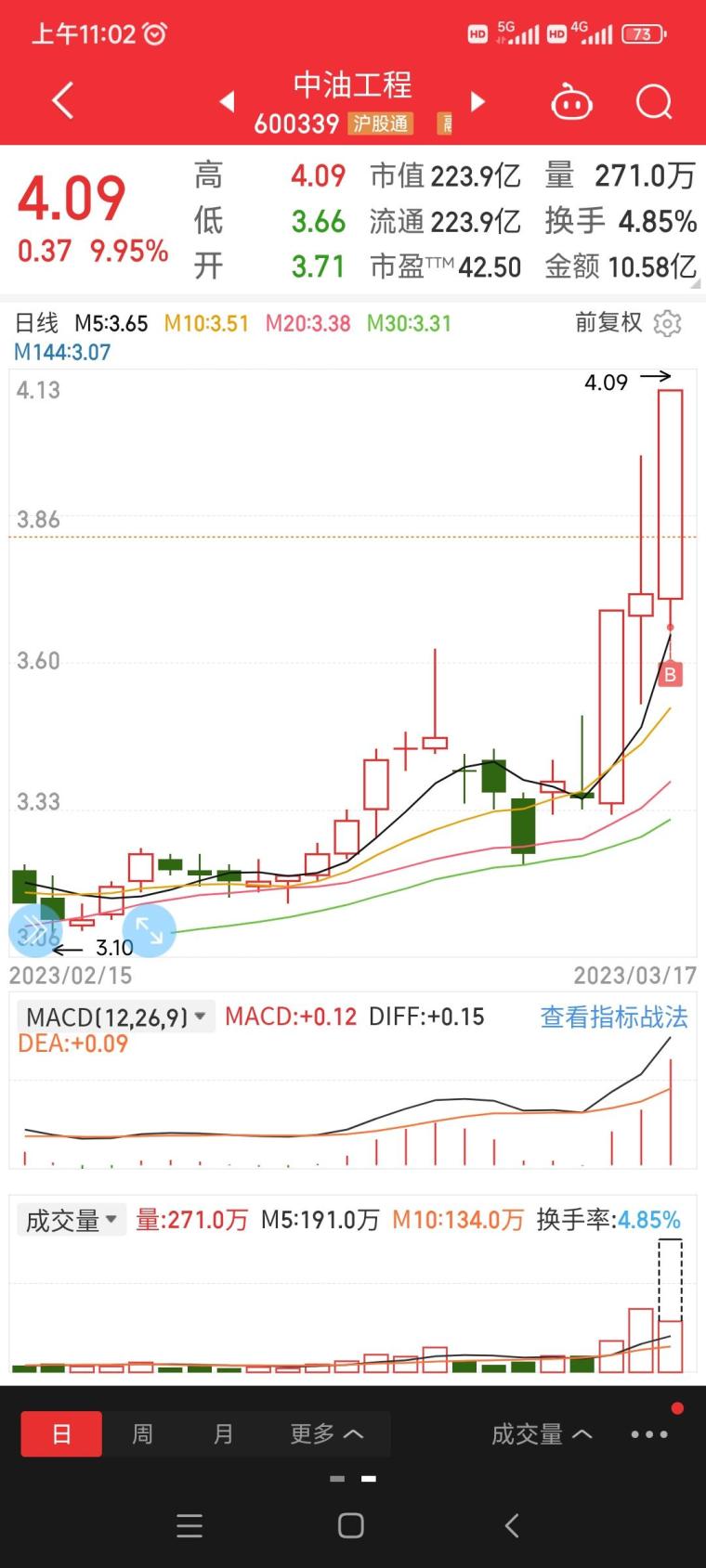Switch to the previous stock with left triangle
706x1568 pixels.
(227, 101)
